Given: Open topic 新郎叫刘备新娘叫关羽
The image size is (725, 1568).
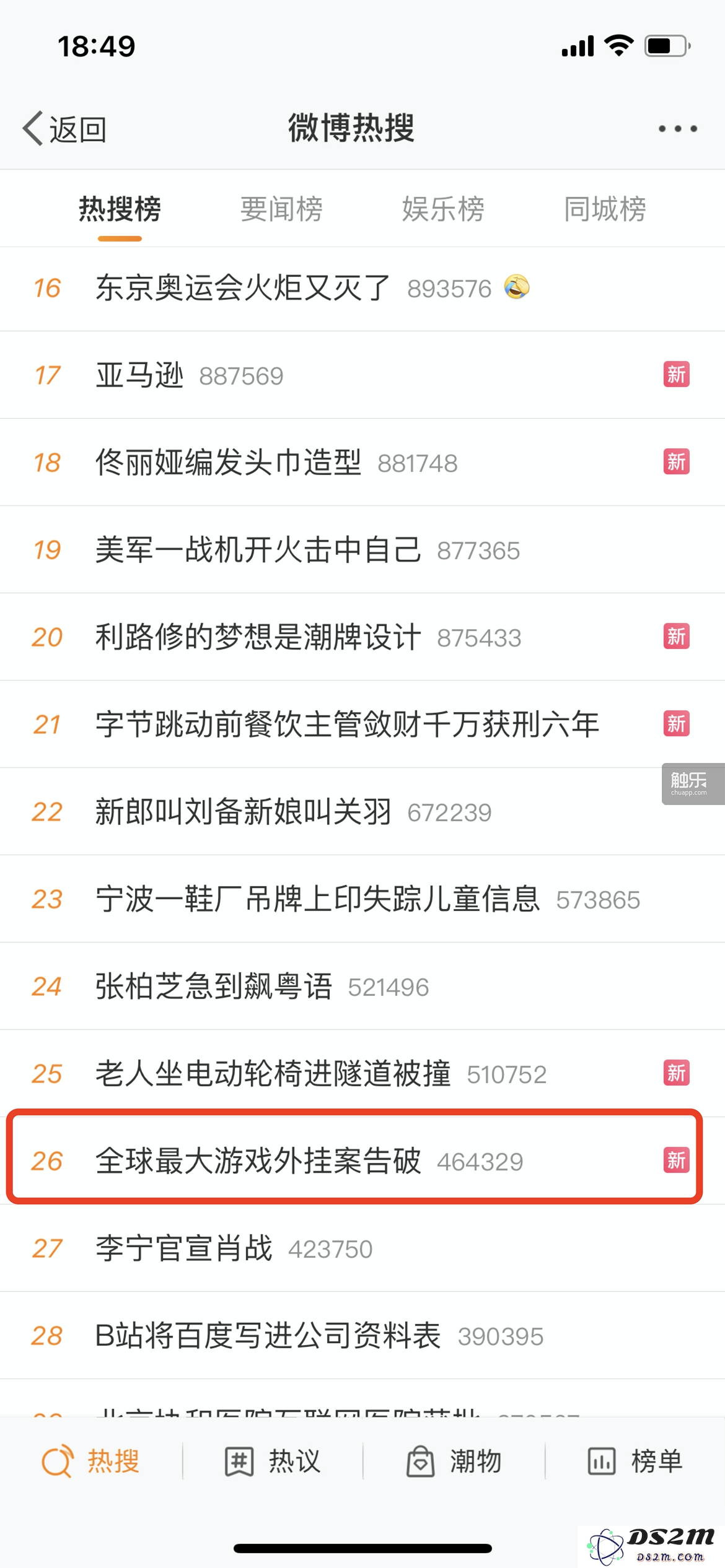Looking at the screenshot, I should coord(243,812).
